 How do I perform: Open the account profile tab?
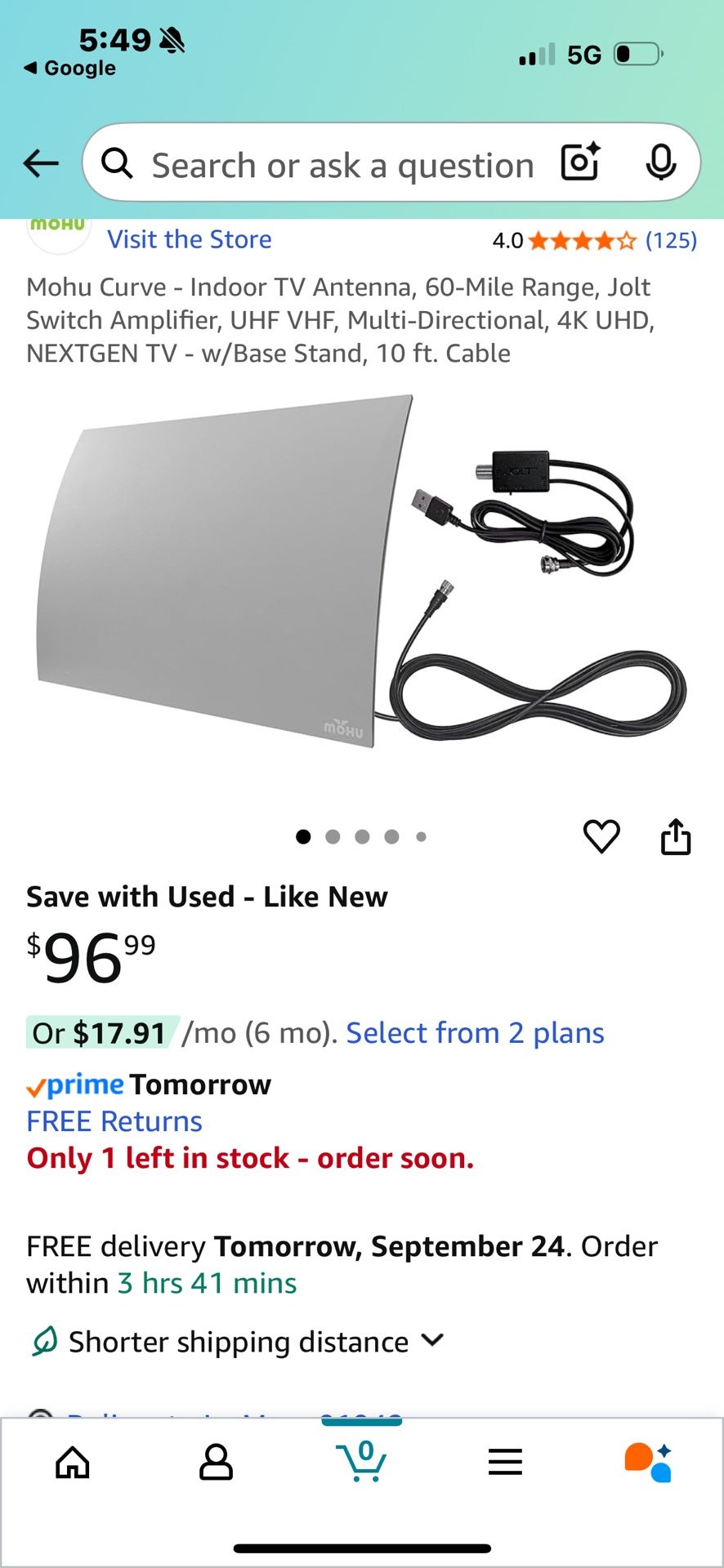pos(217,1462)
